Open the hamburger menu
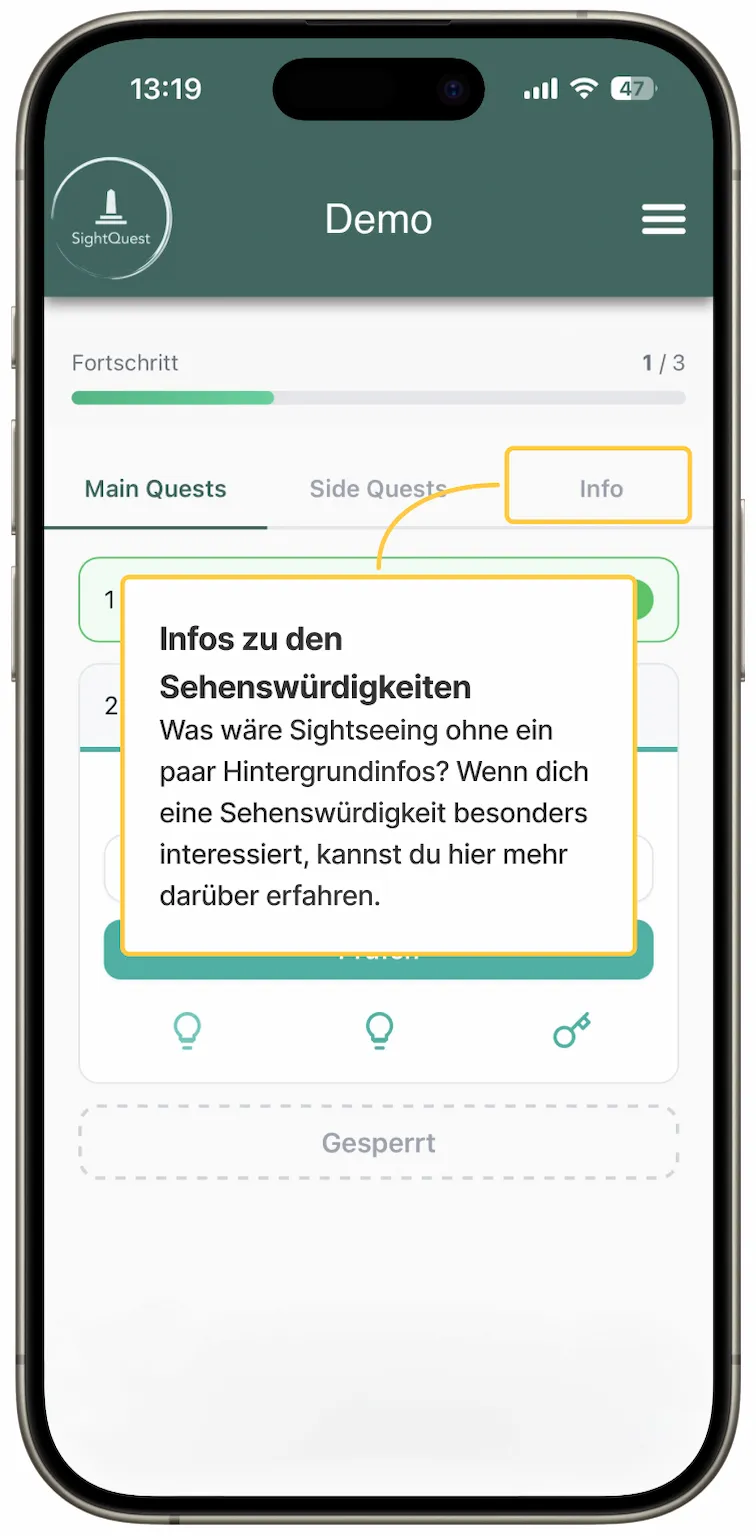This screenshot has width=756, height=1536. click(663, 219)
